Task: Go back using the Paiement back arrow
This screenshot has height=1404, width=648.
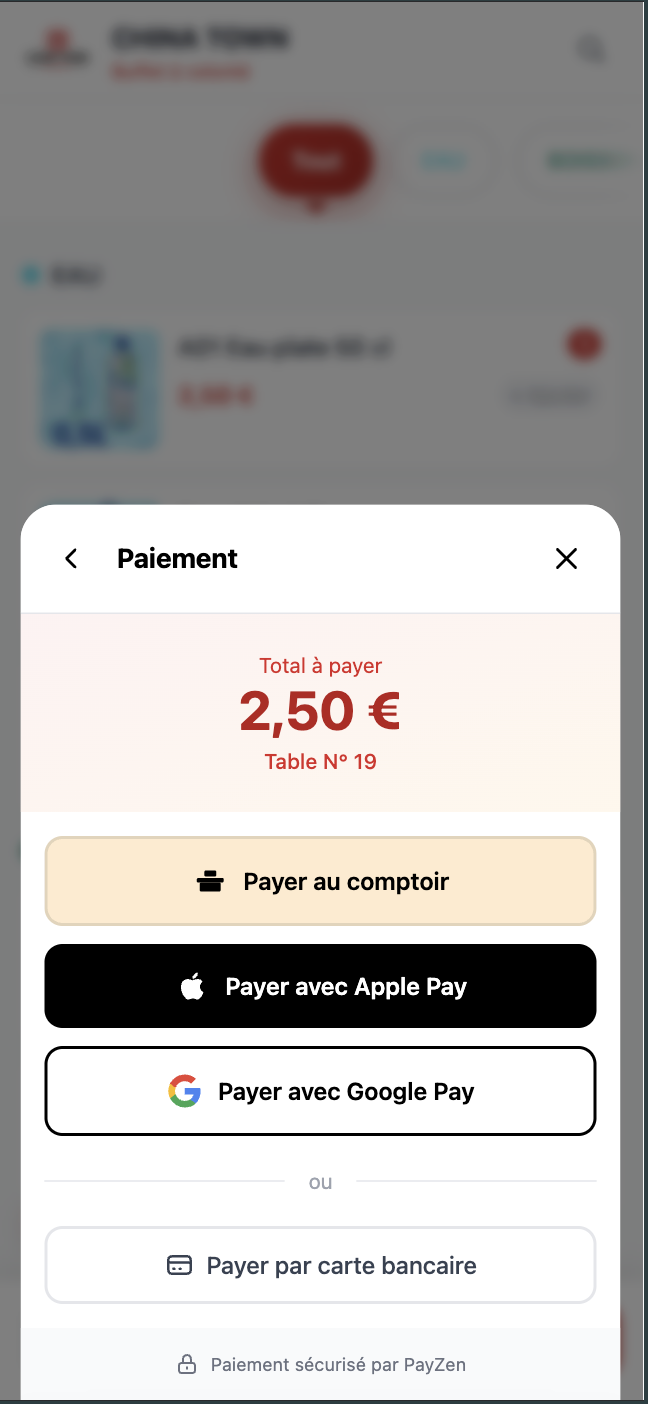Action: pos(71,559)
